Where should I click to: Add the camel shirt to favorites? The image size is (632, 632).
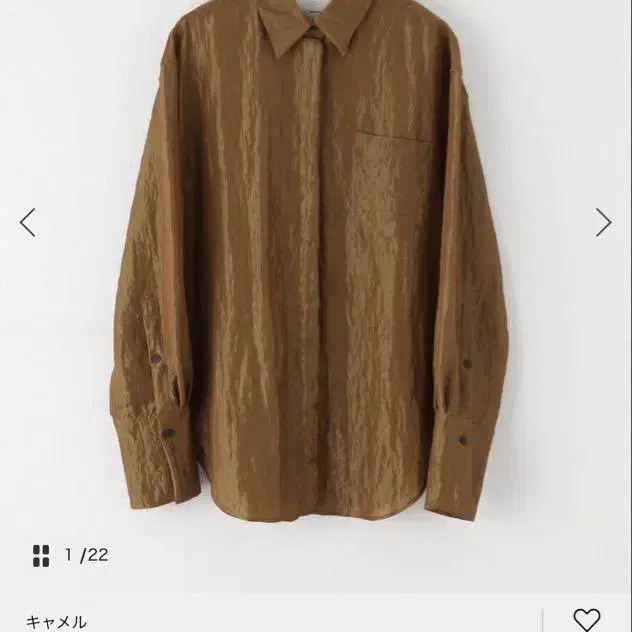point(587,620)
